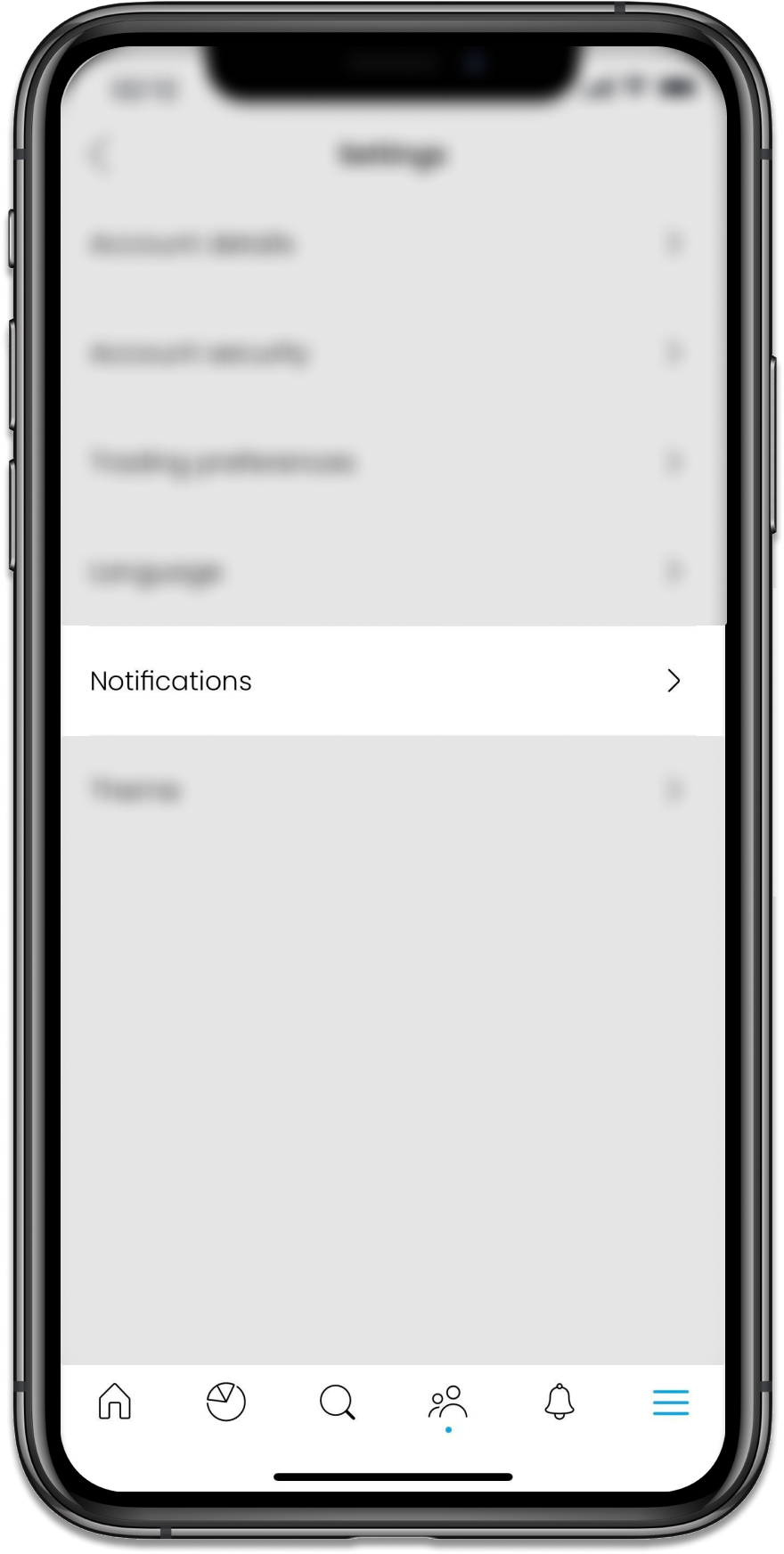
Task: Switch to the people community tab
Action: 448,1403
